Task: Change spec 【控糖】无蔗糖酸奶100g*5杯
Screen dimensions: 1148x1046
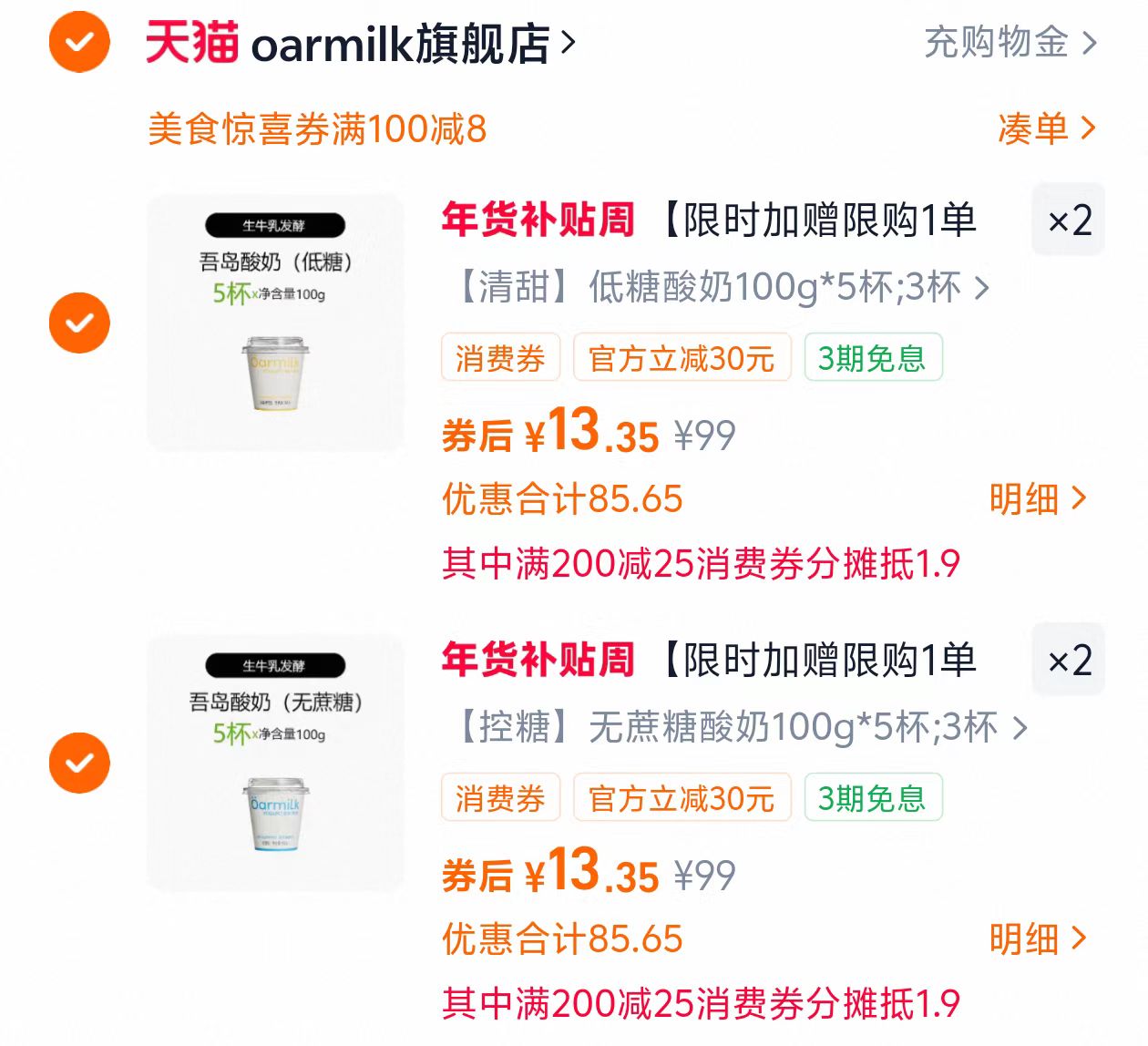Action: (x=738, y=727)
